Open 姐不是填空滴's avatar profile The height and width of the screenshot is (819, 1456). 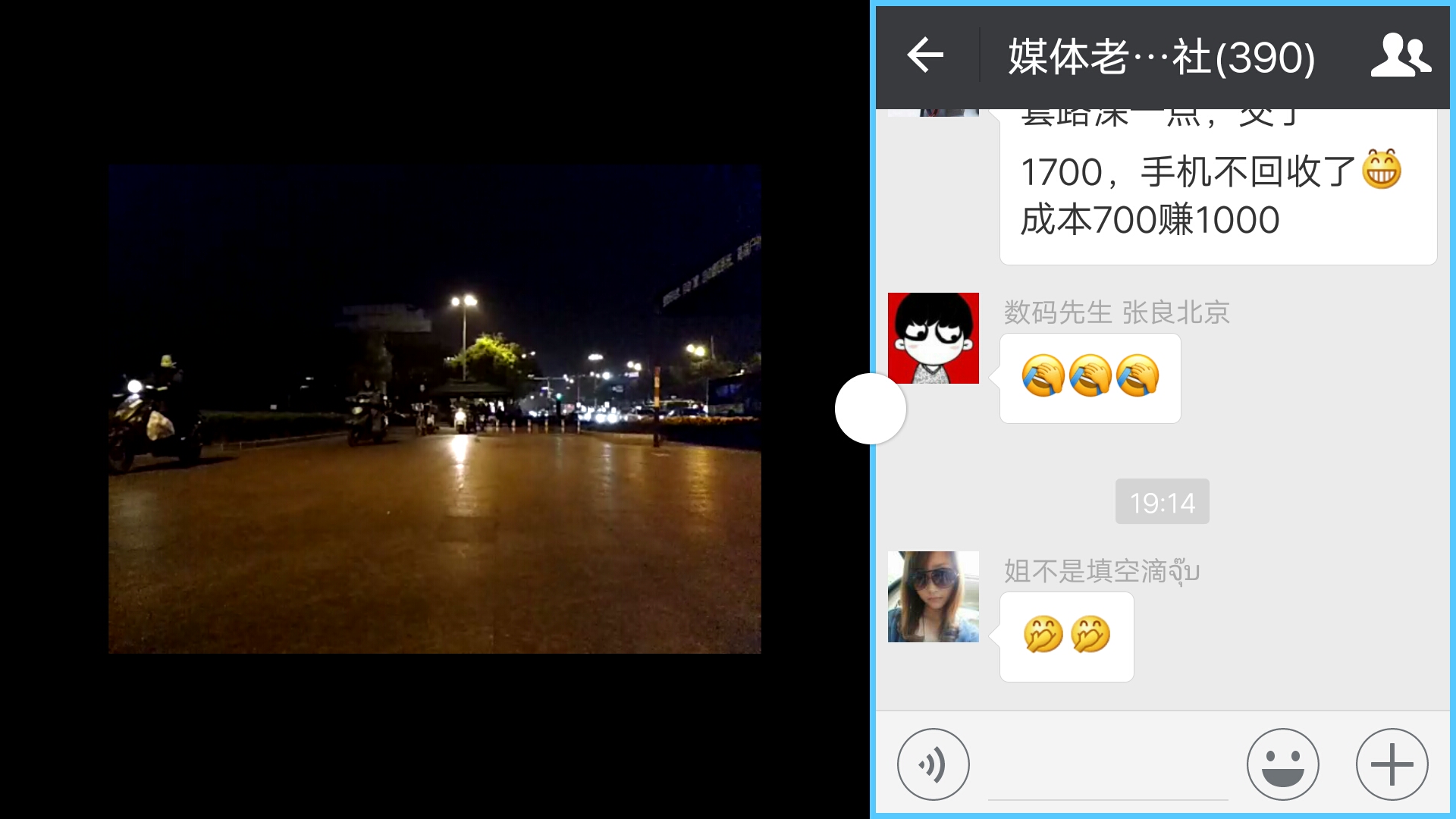click(x=934, y=597)
